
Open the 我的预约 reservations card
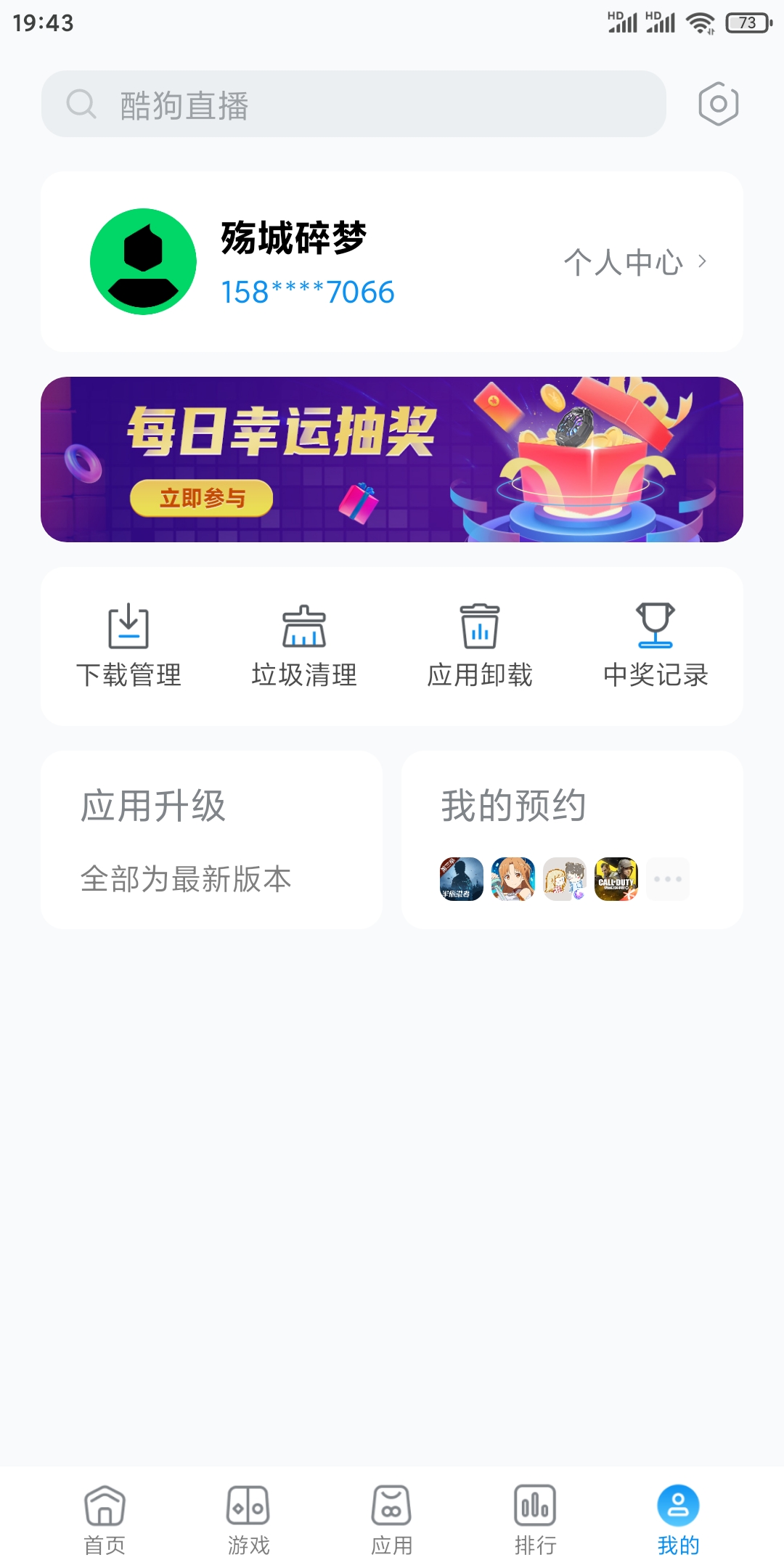coord(572,840)
